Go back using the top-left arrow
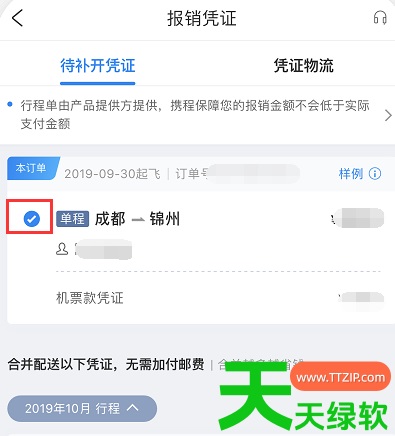Image resolution: width=395 pixels, height=436 pixels. click(17, 18)
